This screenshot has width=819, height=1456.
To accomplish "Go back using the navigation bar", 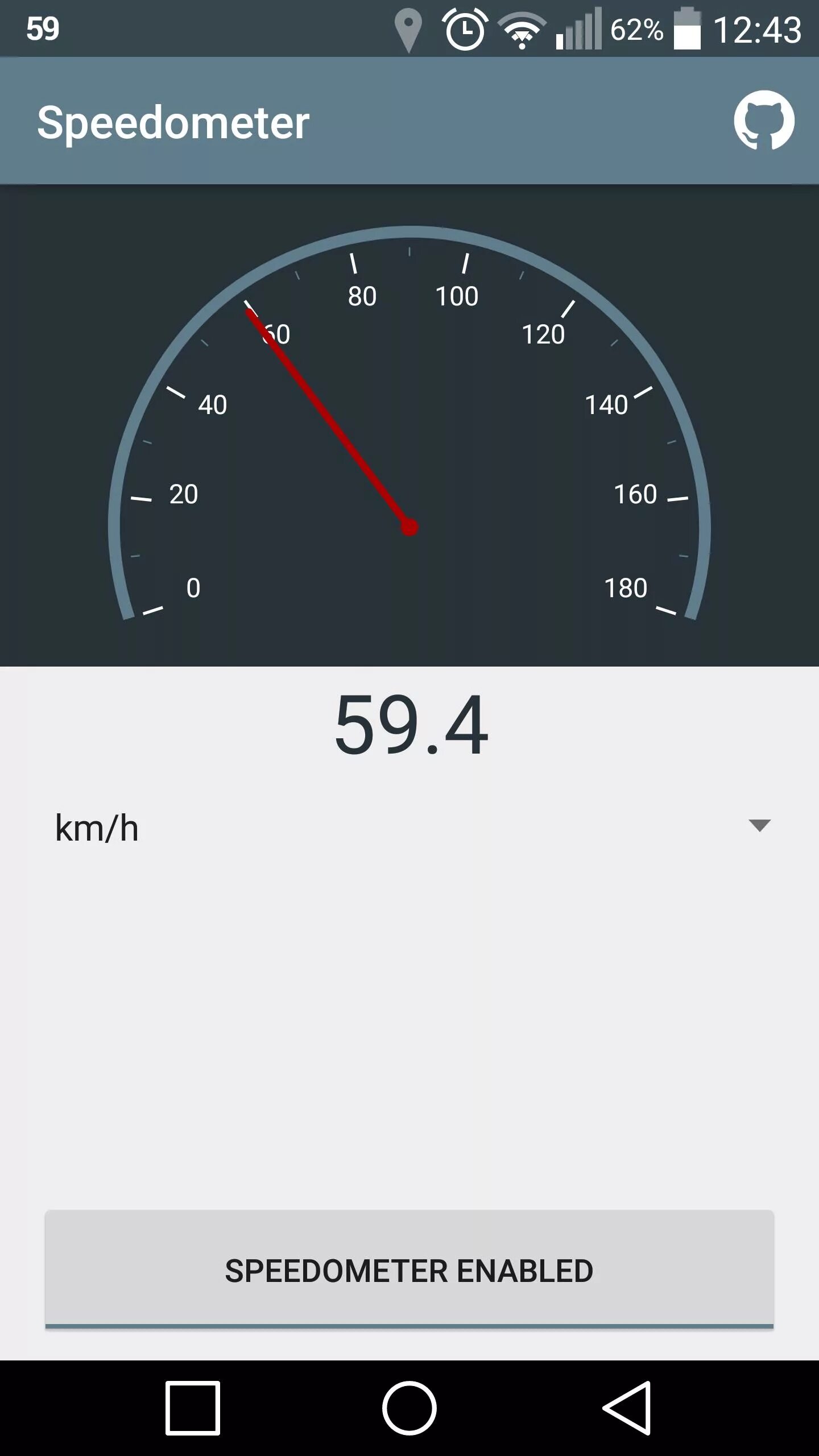I will tap(626, 1408).
